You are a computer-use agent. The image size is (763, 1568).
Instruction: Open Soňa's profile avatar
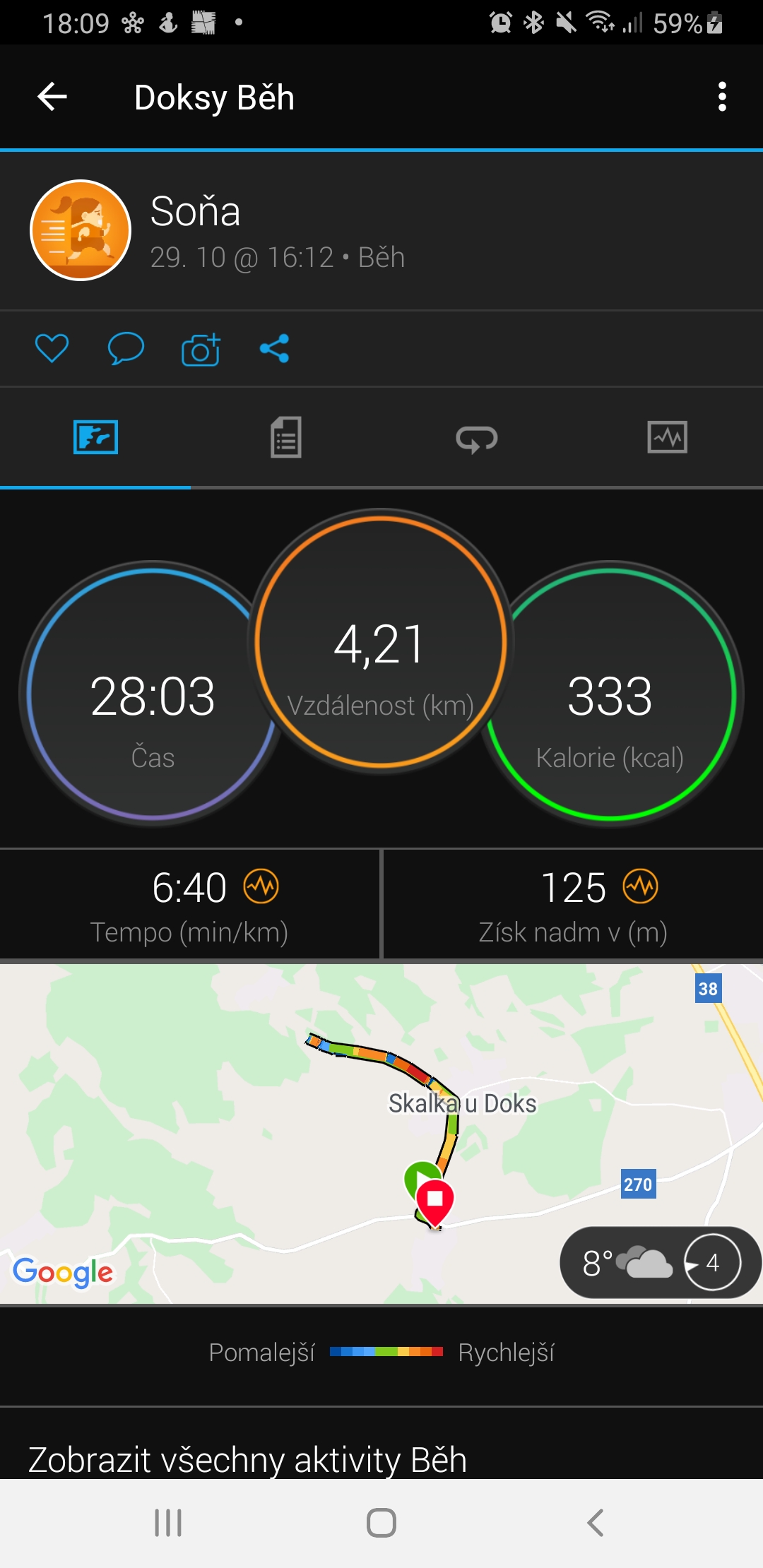81,230
